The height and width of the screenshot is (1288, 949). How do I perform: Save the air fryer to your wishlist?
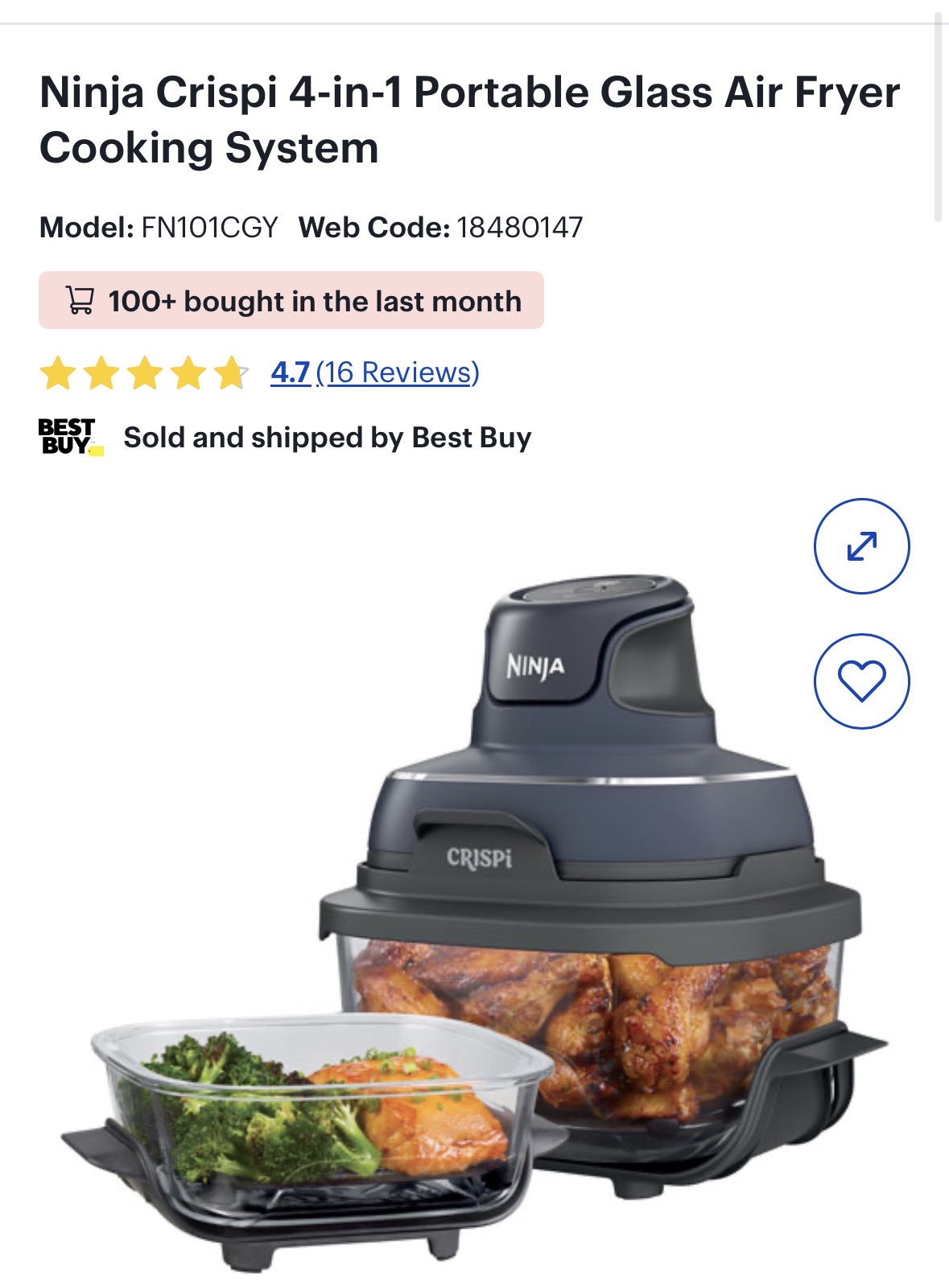click(861, 681)
